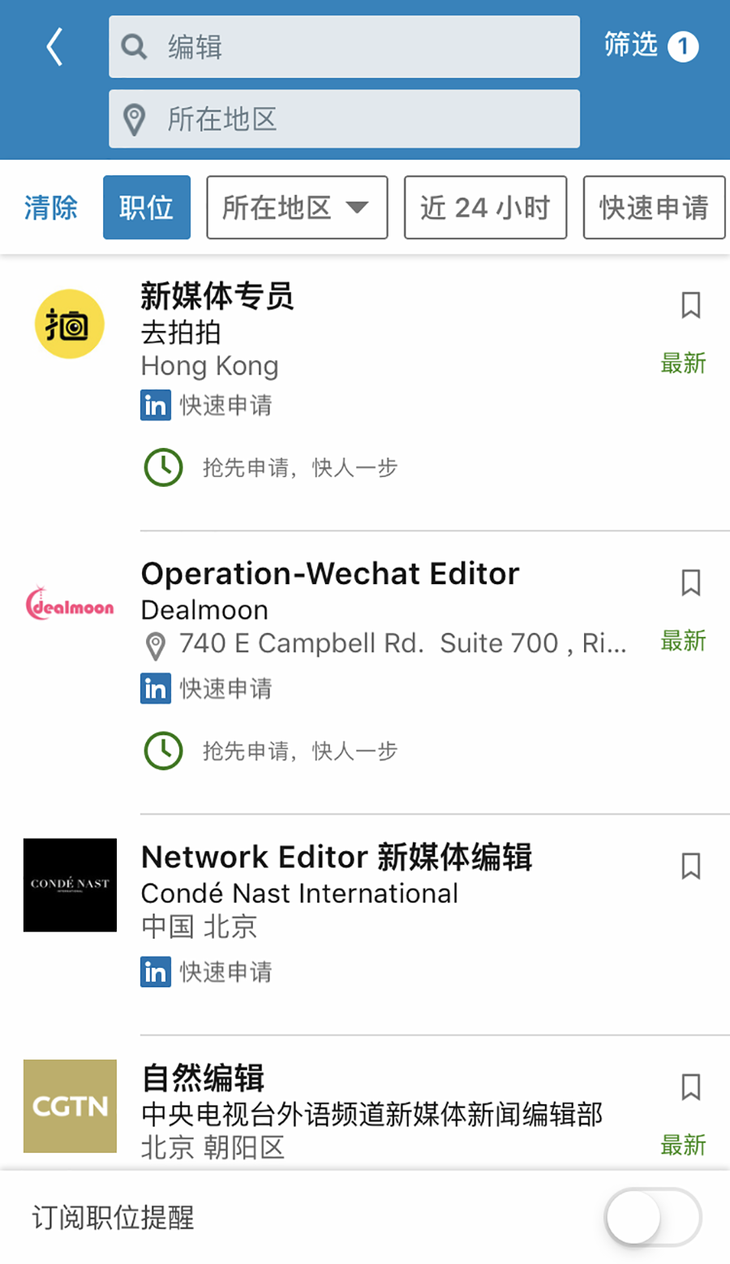
Task: Clear filters with 清除
Action: pos(51,208)
